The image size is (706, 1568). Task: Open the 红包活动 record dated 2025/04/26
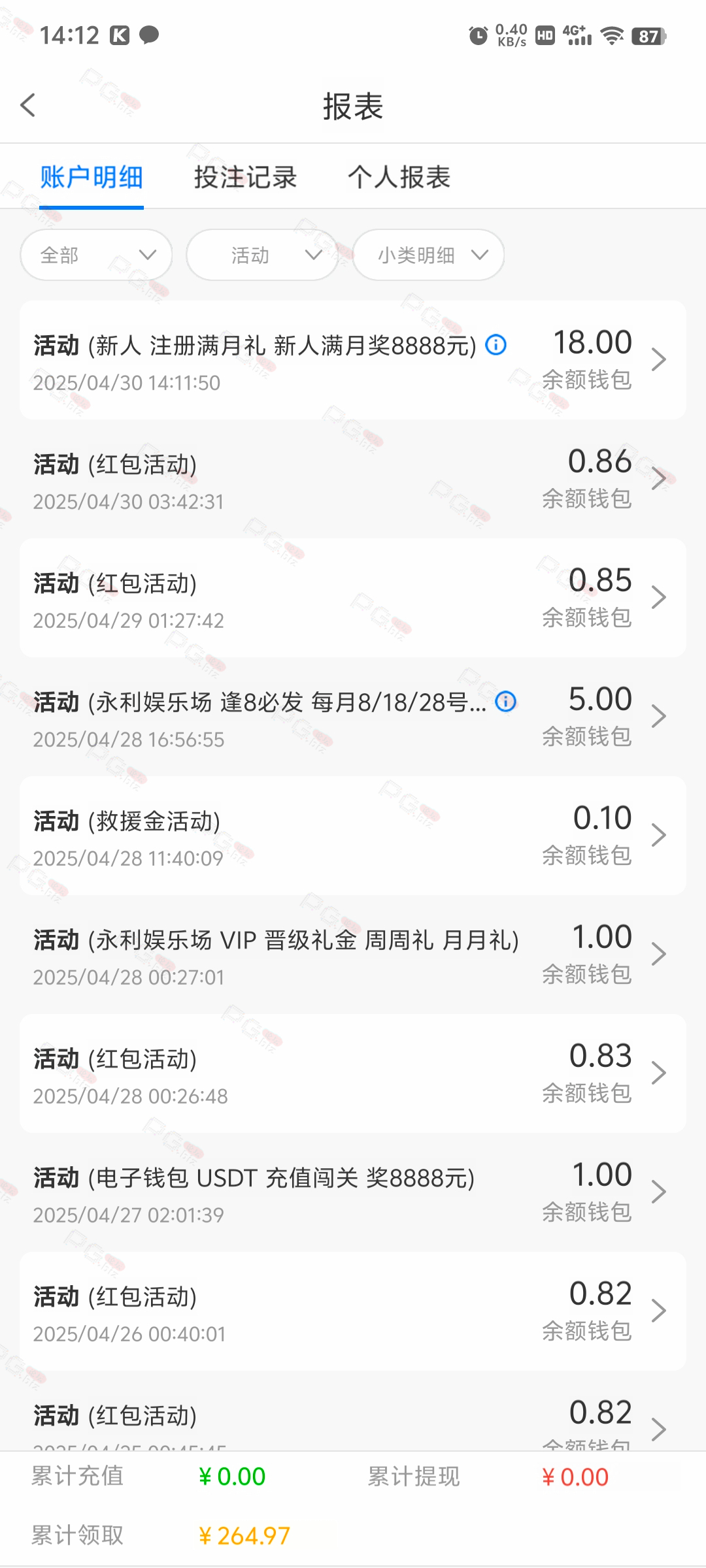353,1311
